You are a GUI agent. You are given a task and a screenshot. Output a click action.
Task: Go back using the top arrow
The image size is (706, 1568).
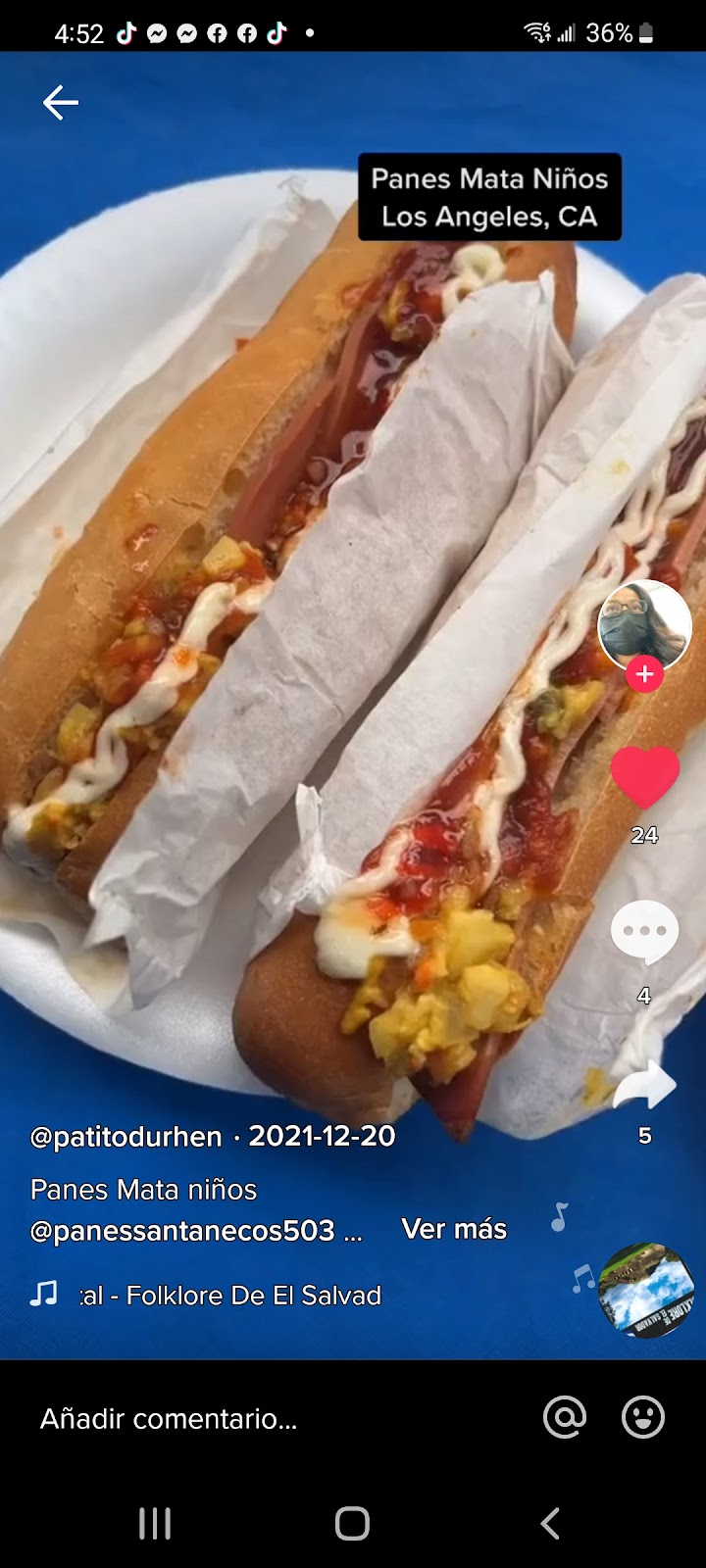pyautogui.click(x=61, y=103)
